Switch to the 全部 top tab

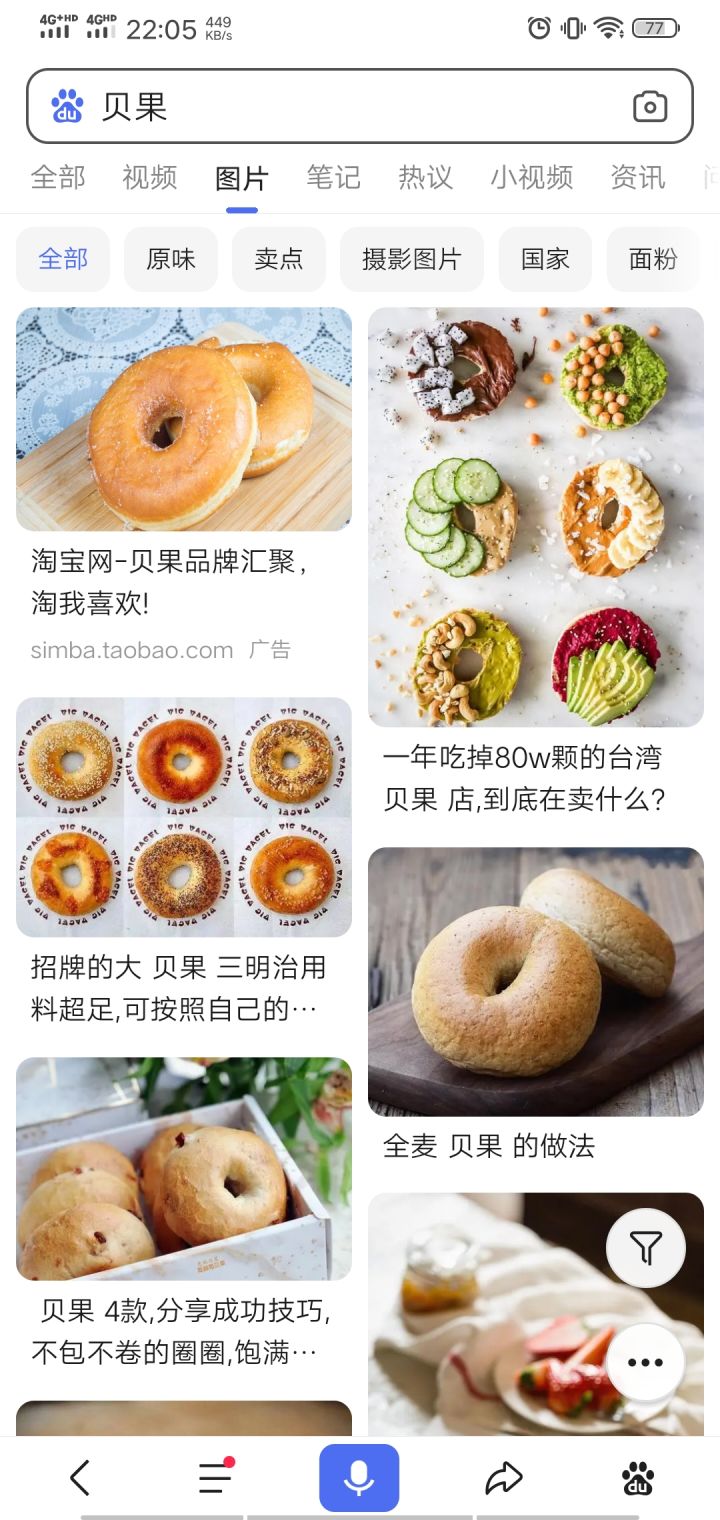tap(58, 178)
